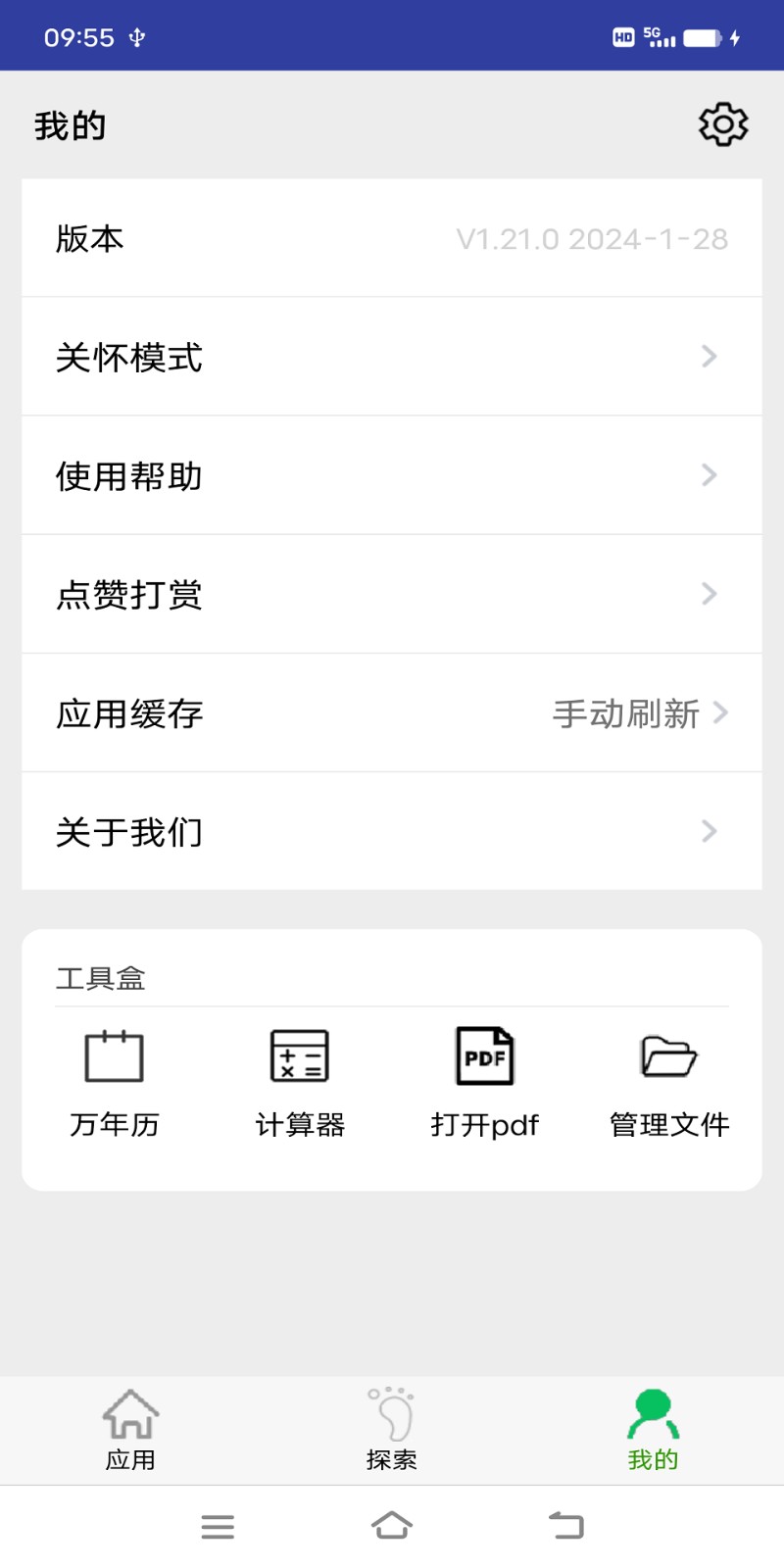Tap the 版本 version row
The width and height of the screenshot is (784, 1568).
coord(392,238)
